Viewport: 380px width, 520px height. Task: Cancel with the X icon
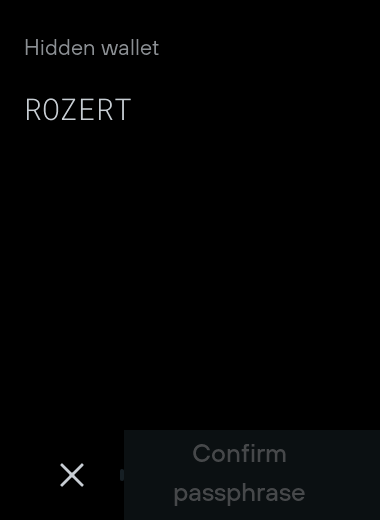point(72,475)
